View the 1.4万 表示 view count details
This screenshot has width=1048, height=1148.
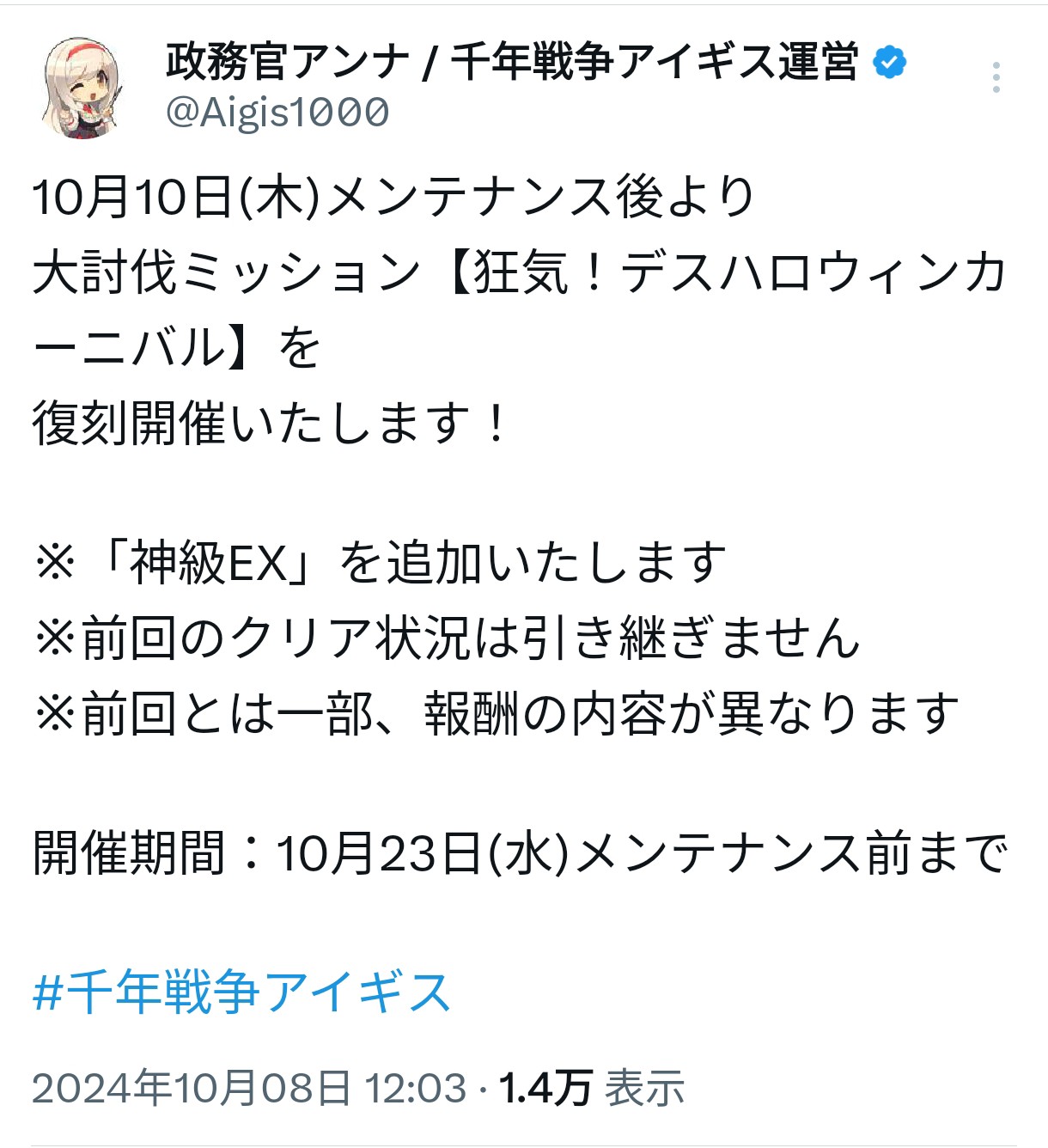[x=592, y=1088]
